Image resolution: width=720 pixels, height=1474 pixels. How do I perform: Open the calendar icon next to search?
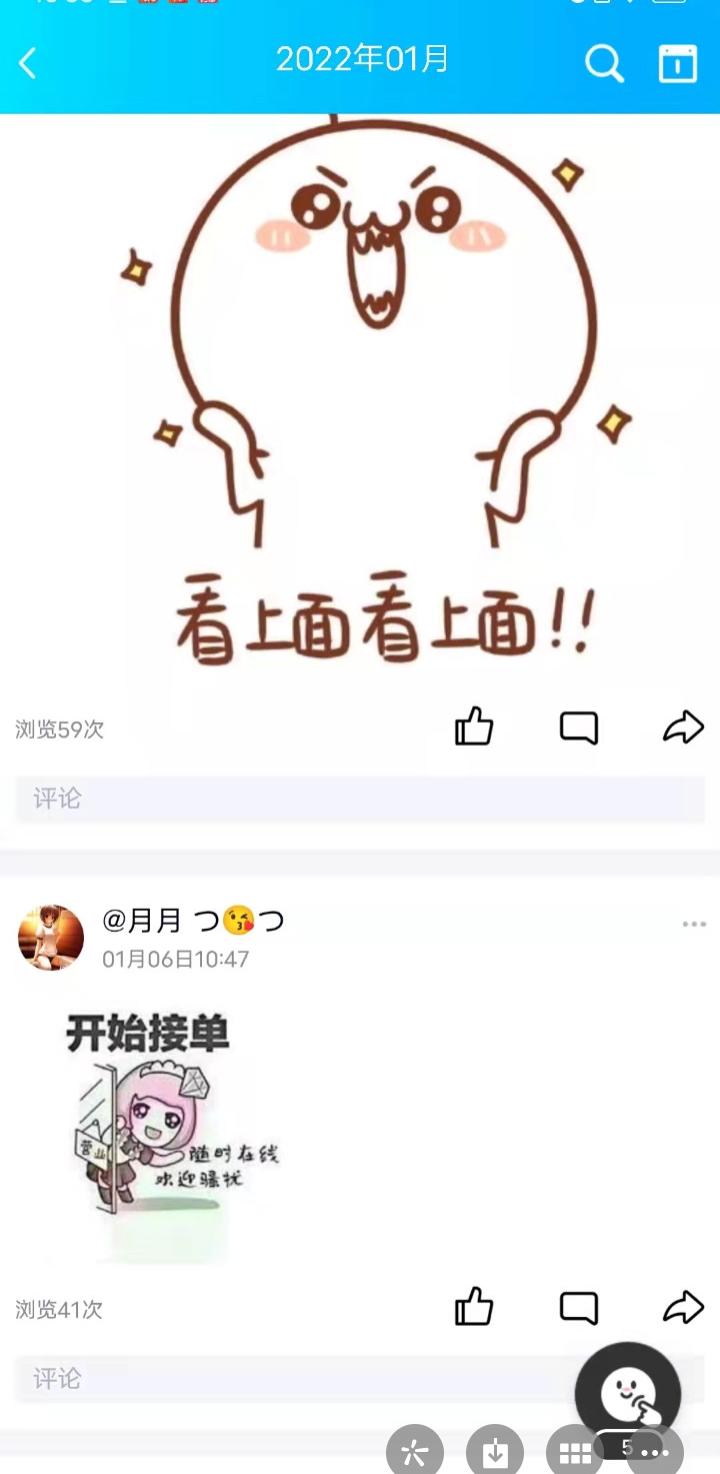pyautogui.click(x=677, y=63)
